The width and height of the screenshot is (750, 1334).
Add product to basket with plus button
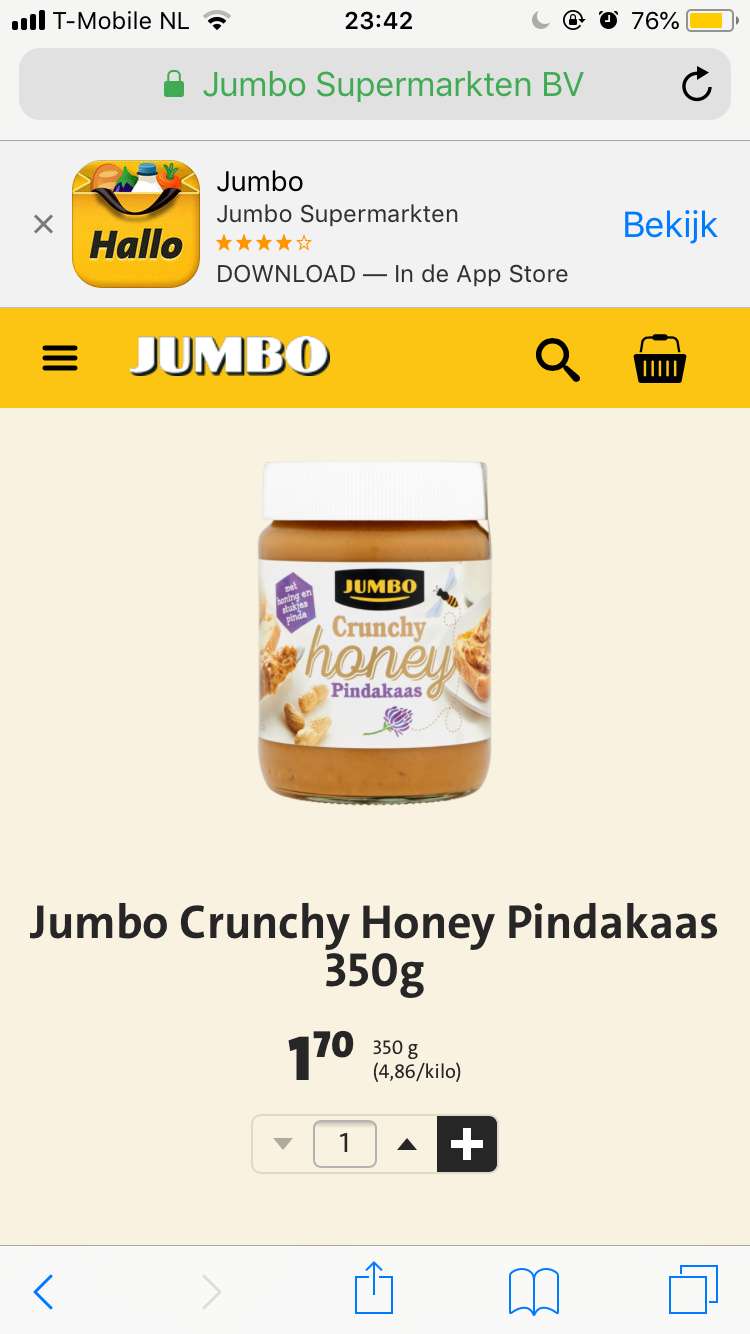click(x=467, y=1143)
